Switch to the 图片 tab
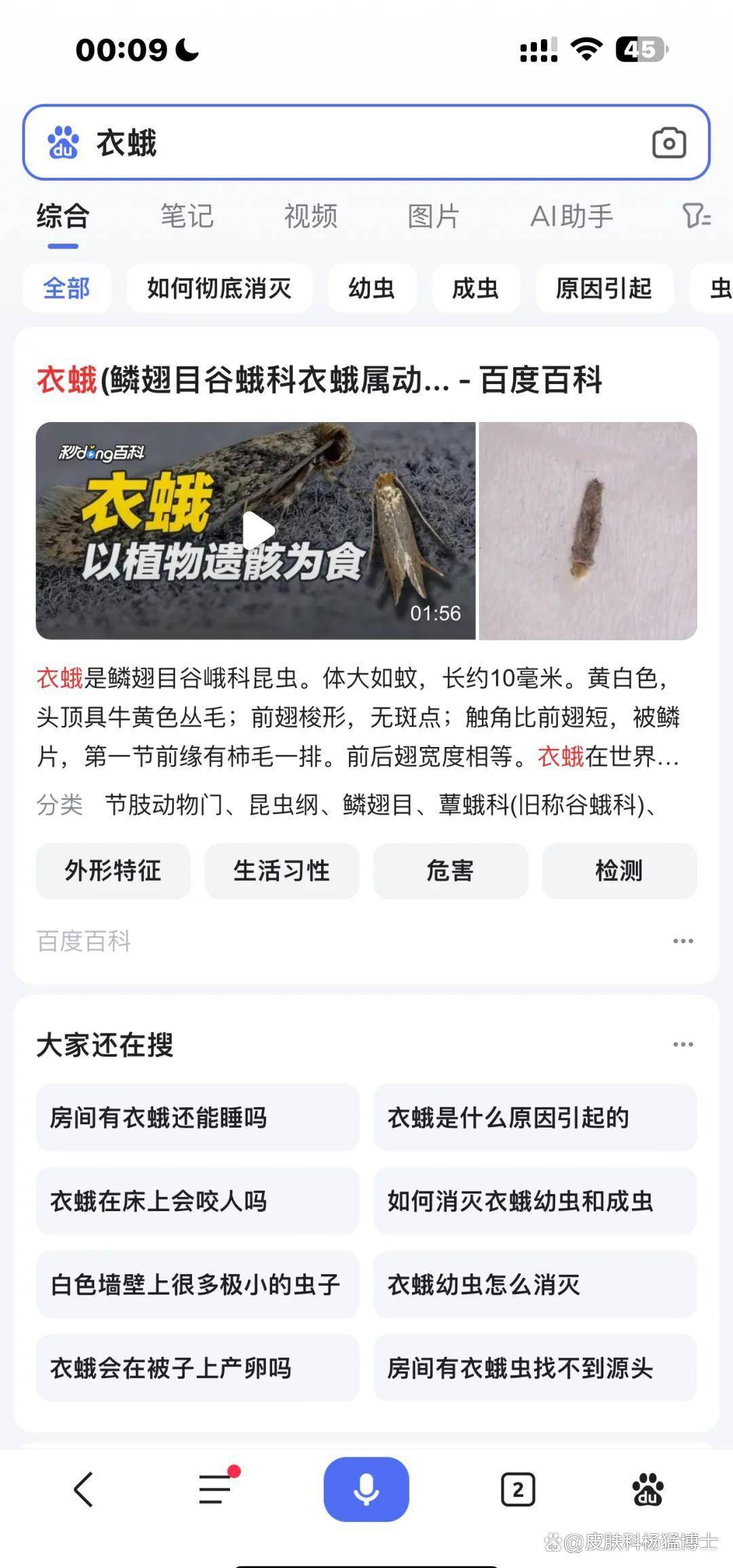 point(433,217)
